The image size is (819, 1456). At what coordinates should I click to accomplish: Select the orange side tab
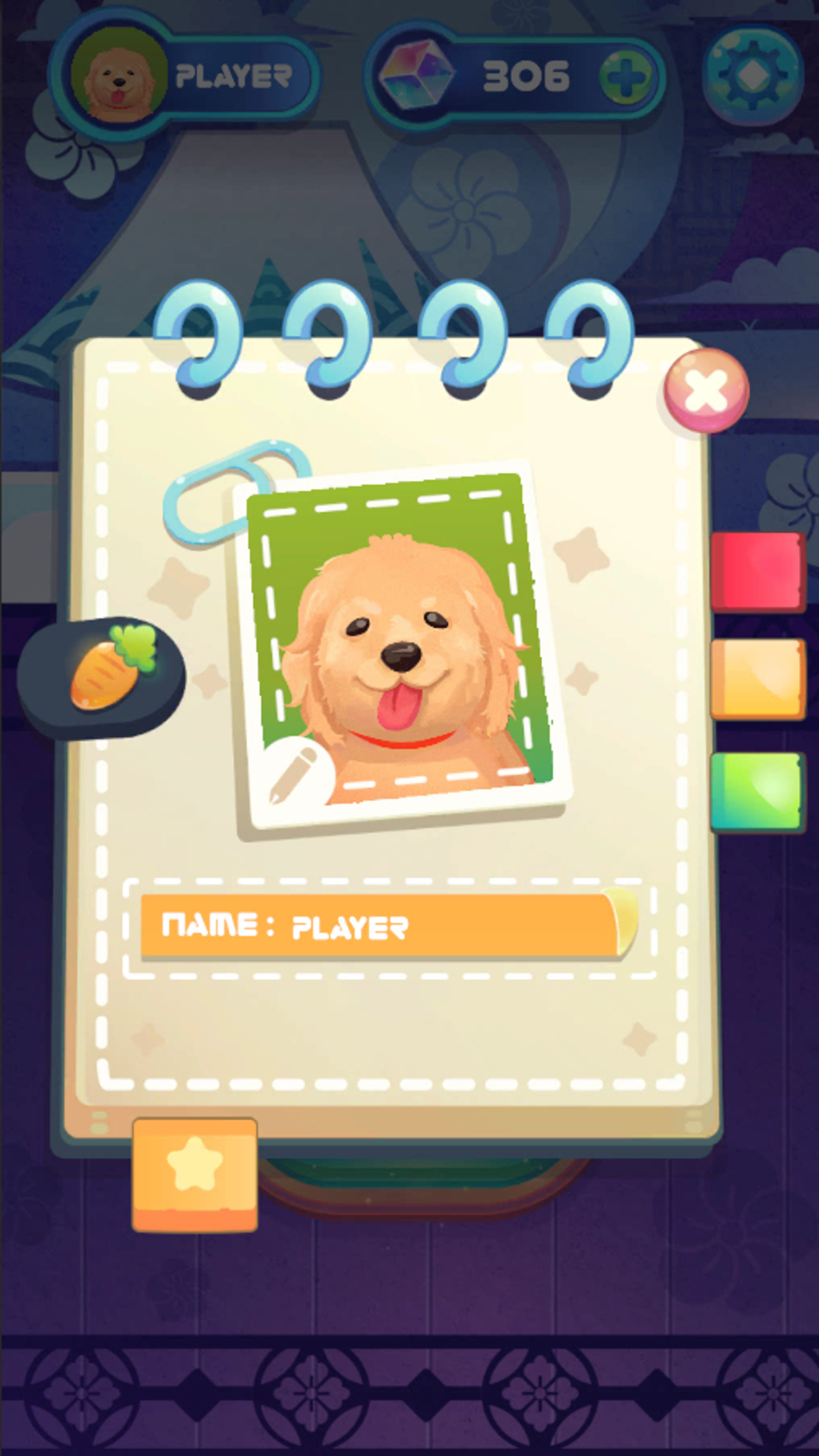pos(758,679)
